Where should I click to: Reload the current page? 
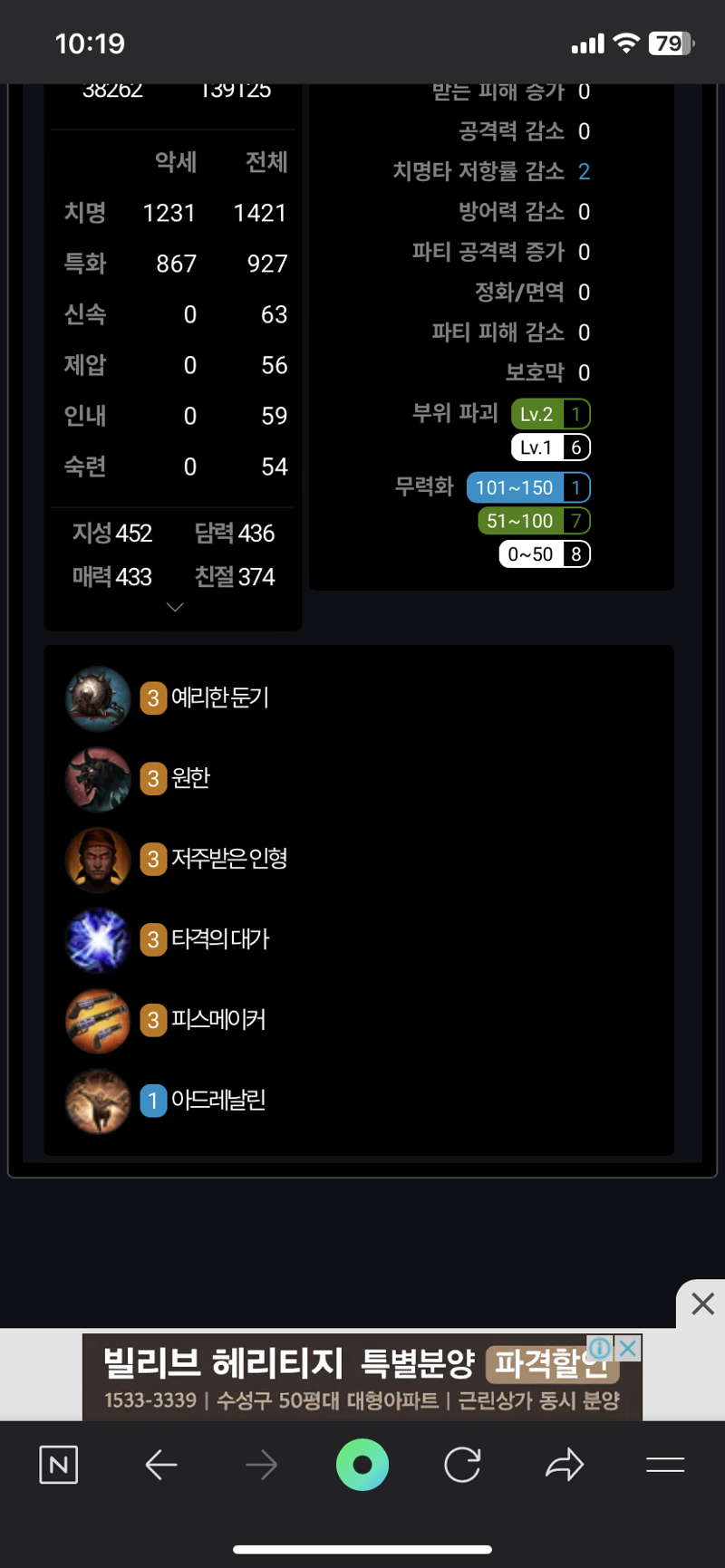pyautogui.click(x=462, y=1465)
